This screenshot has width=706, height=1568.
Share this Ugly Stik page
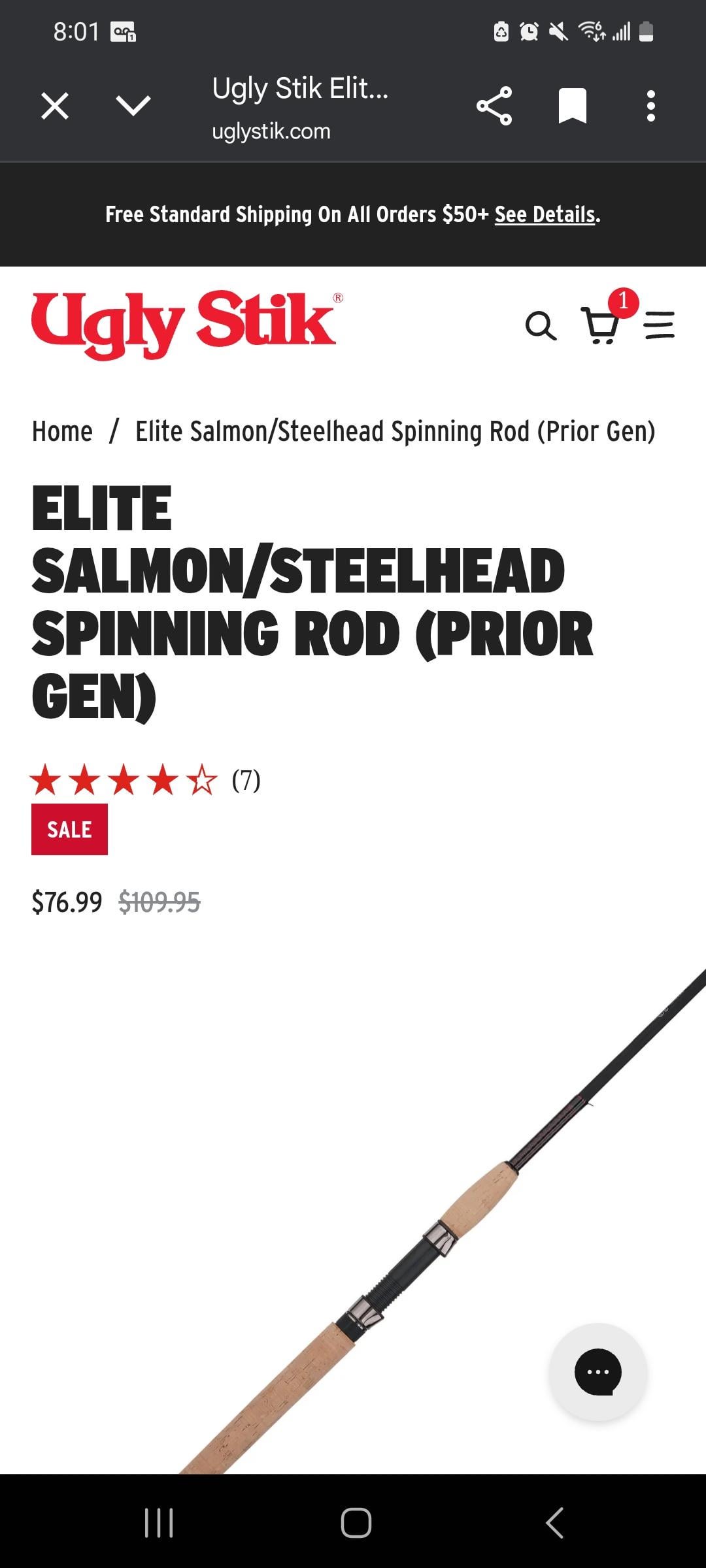pos(494,106)
